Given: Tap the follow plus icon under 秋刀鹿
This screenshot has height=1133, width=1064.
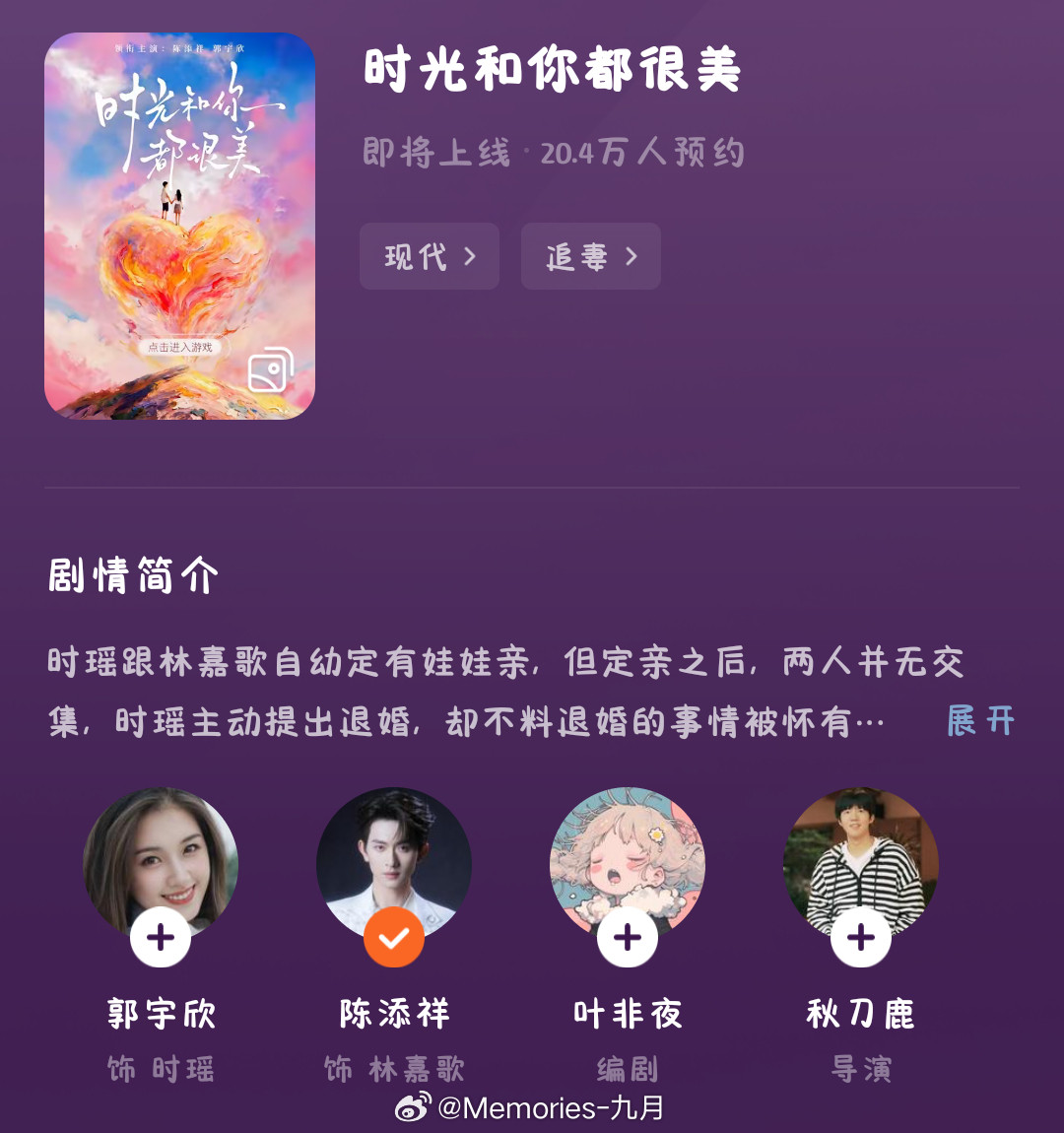Looking at the screenshot, I should 860,938.
